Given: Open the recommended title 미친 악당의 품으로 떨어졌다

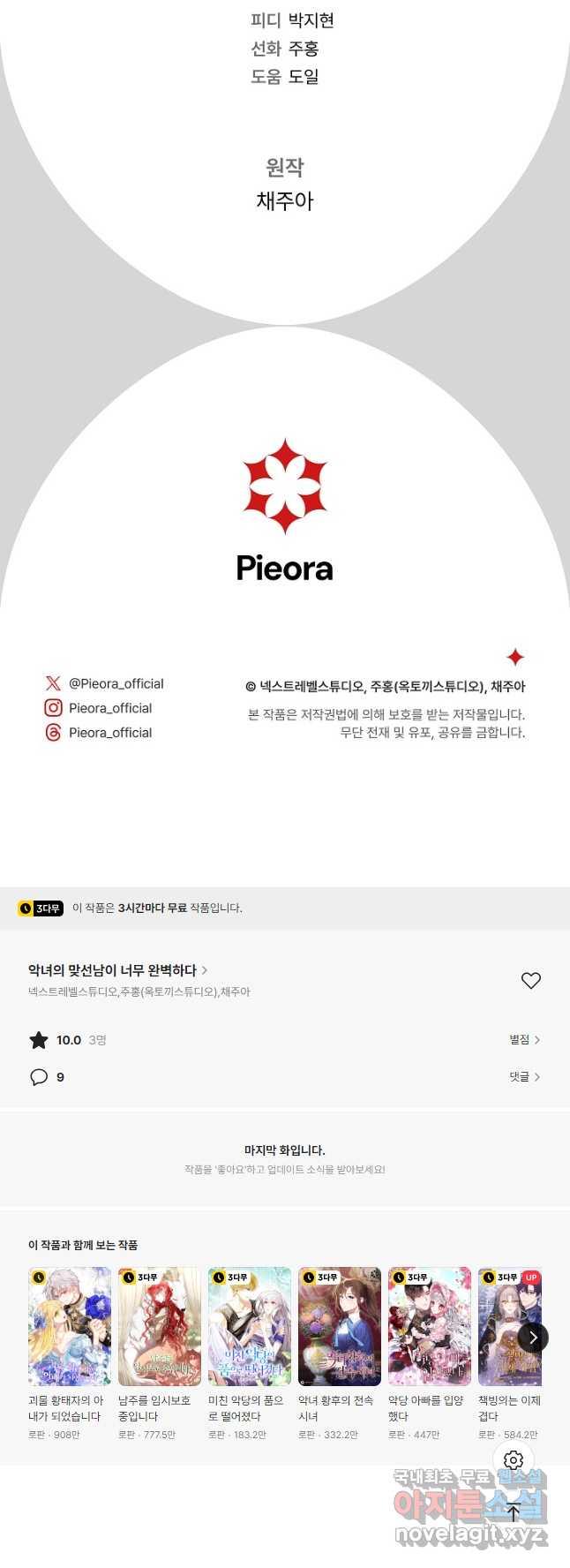Looking at the screenshot, I should click(250, 1326).
